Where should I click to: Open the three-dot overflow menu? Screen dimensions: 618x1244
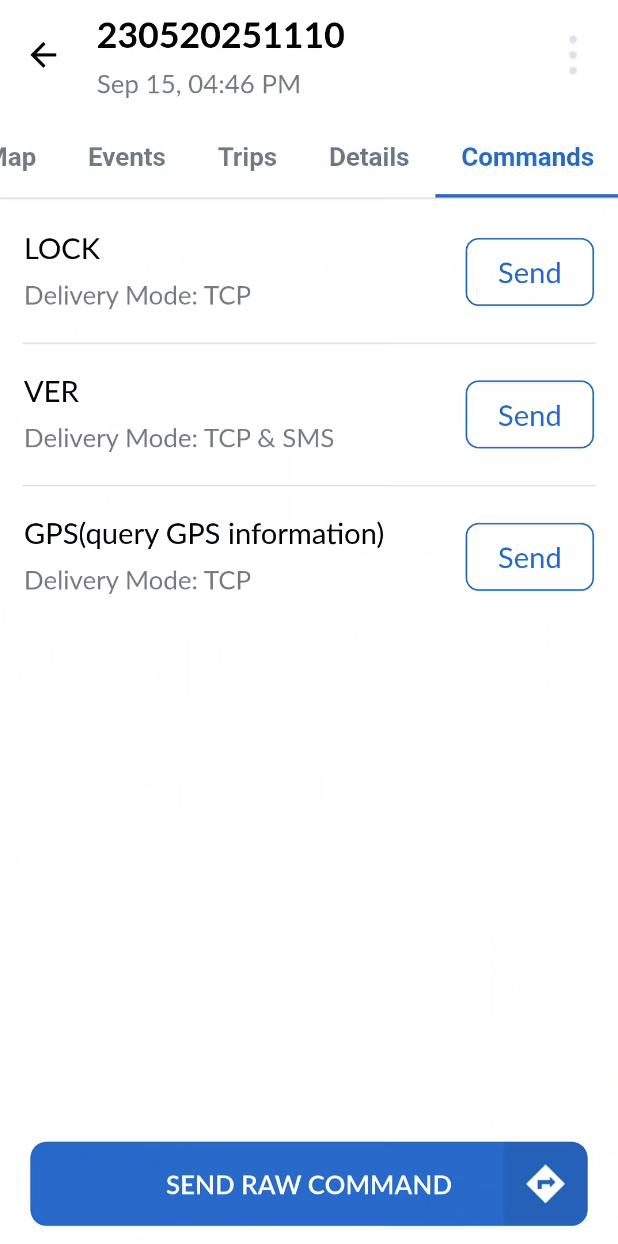click(572, 55)
